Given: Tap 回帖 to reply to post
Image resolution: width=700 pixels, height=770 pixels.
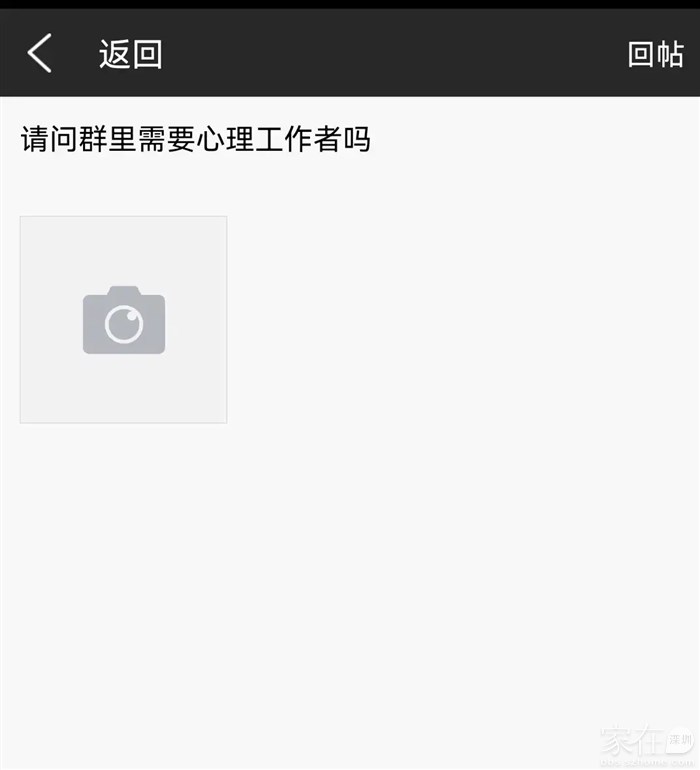Looking at the screenshot, I should click(655, 54).
